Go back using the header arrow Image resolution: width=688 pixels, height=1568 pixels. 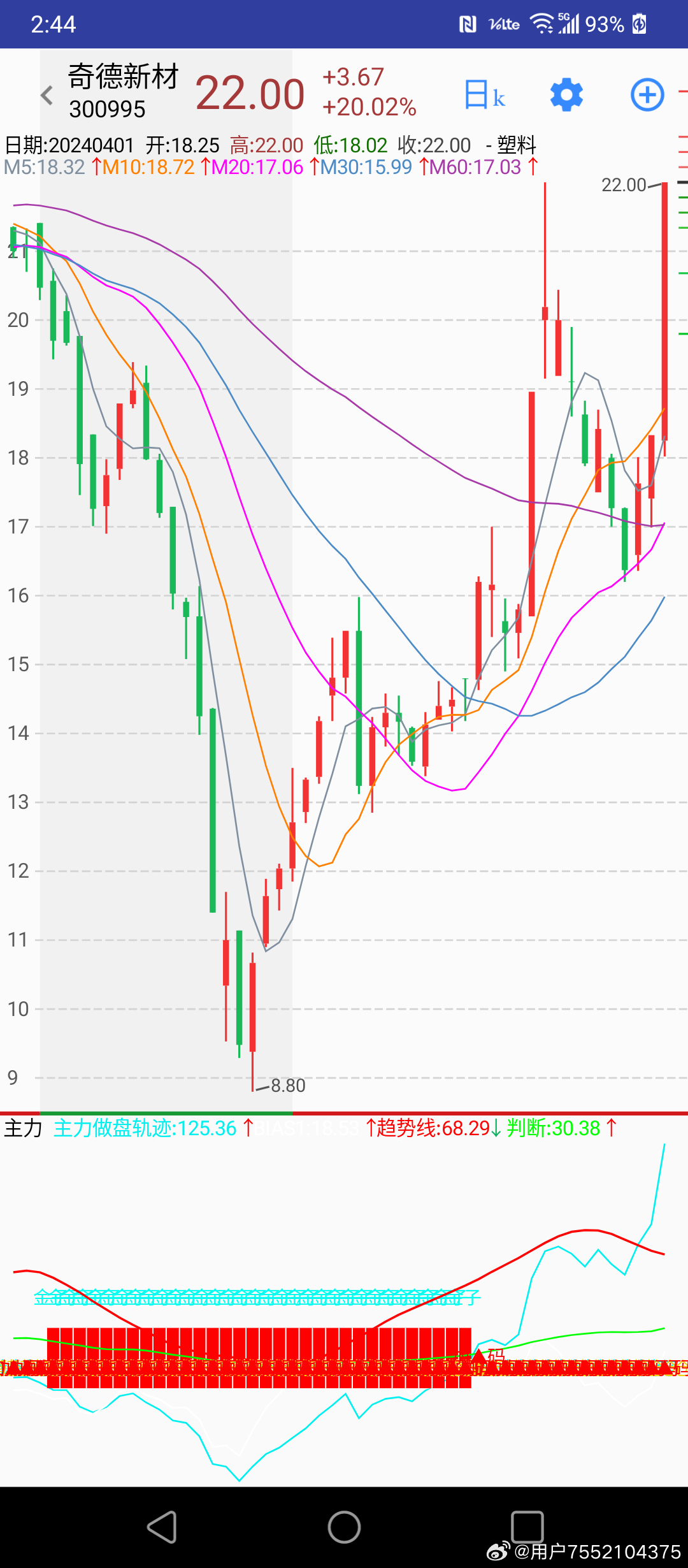tap(47, 96)
